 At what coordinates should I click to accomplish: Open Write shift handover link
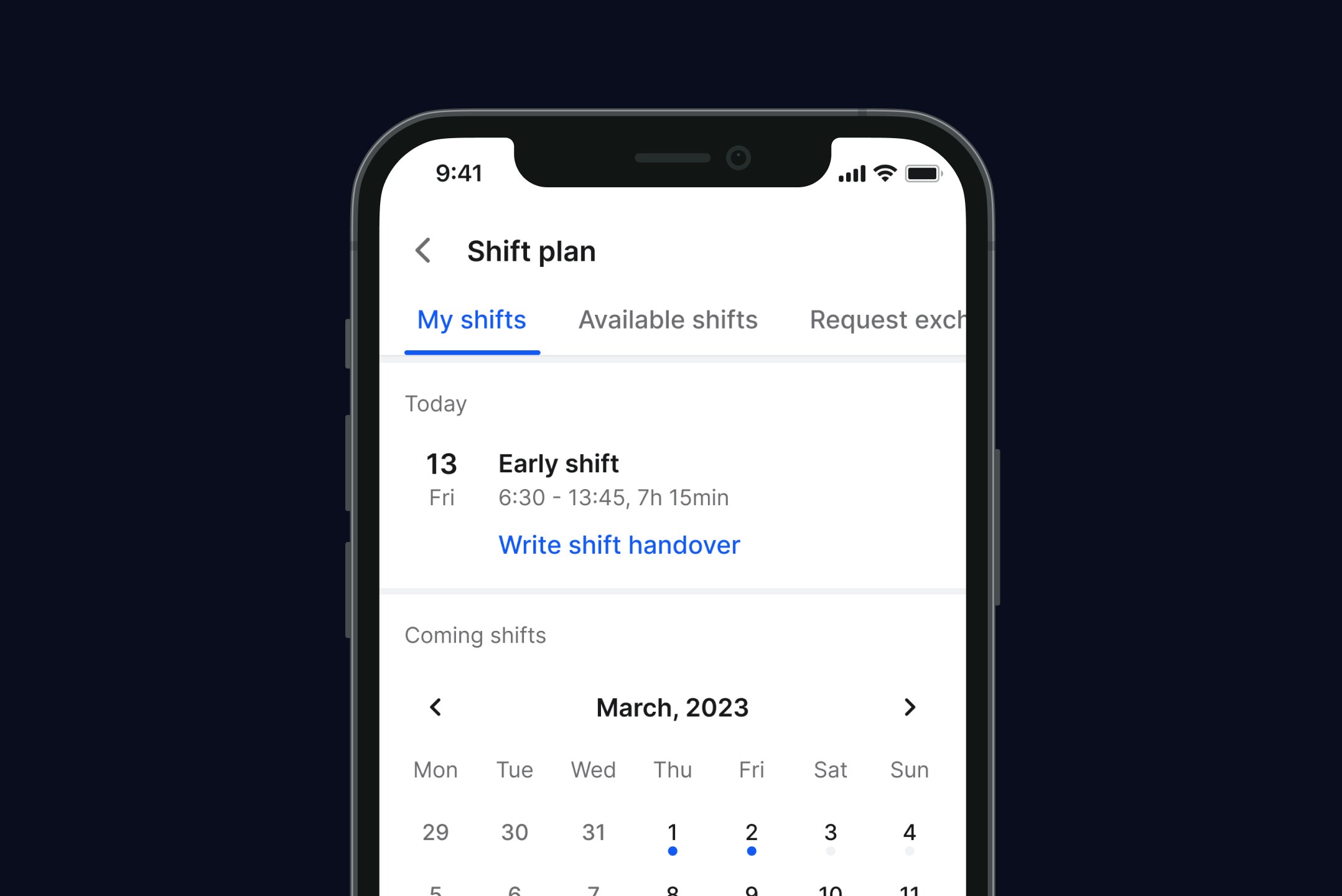pyautogui.click(x=619, y=545)
